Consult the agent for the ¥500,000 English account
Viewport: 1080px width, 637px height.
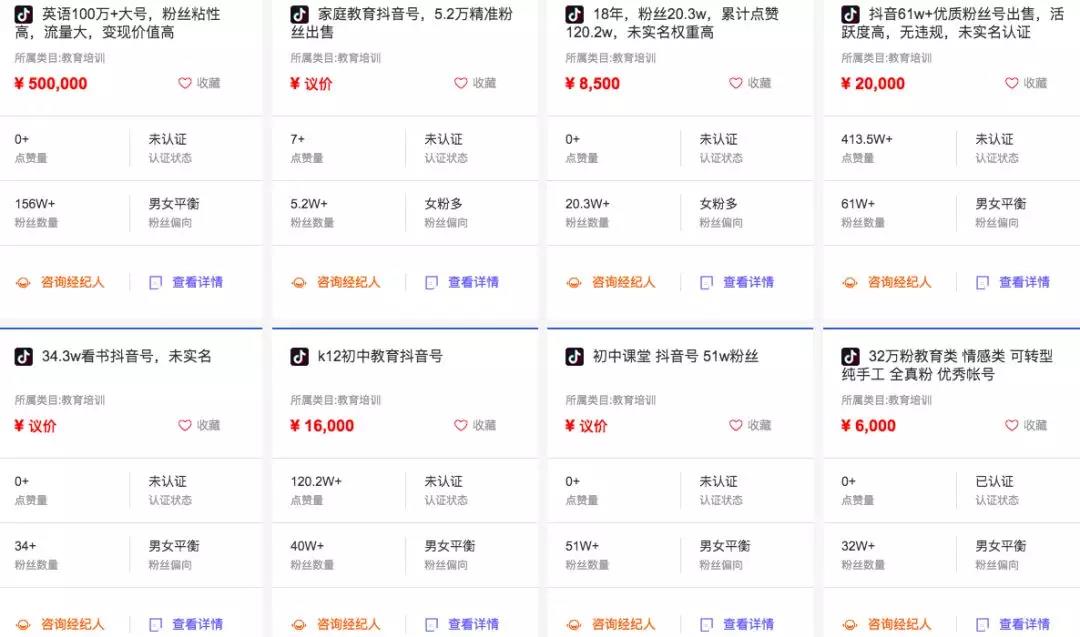click(60, 282)
